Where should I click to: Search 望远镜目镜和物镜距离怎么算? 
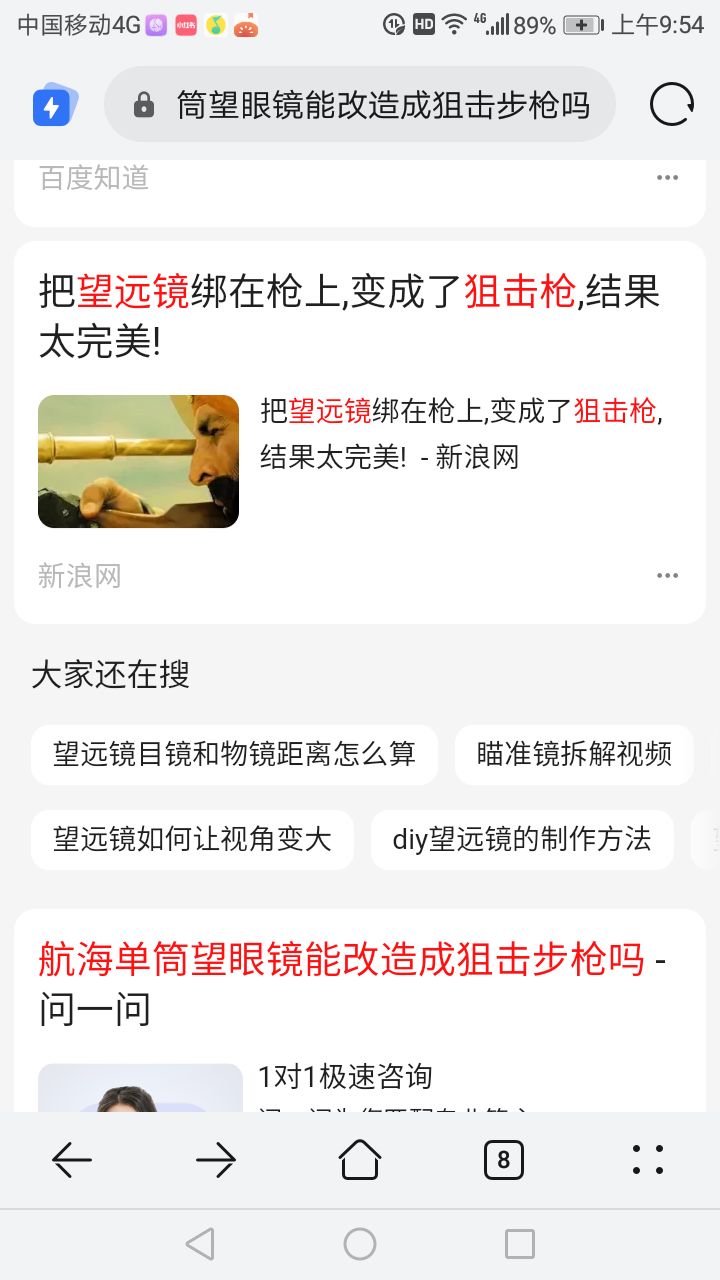point(234,754)
